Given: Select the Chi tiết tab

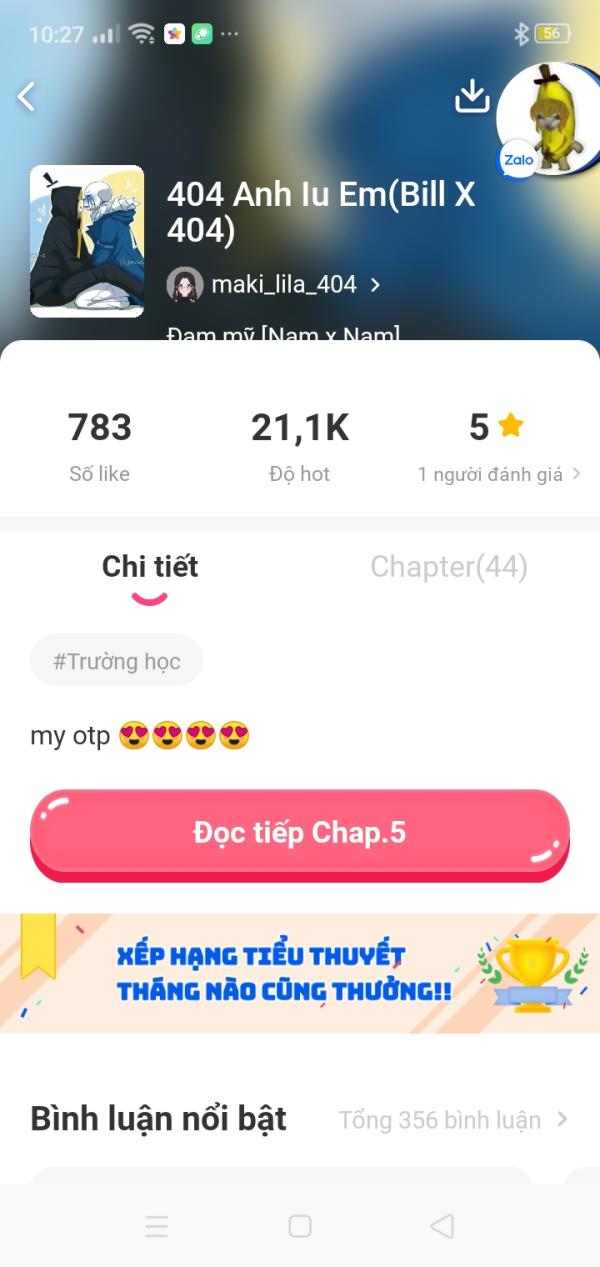Looking at the screenshot, I should pos(150,567).
